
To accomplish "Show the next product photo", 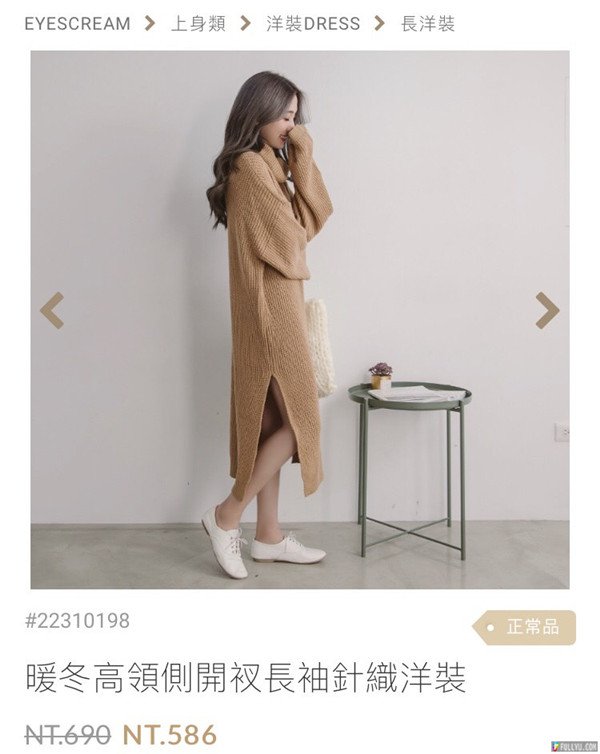I will pyautogui.click(x=547, y=310).
